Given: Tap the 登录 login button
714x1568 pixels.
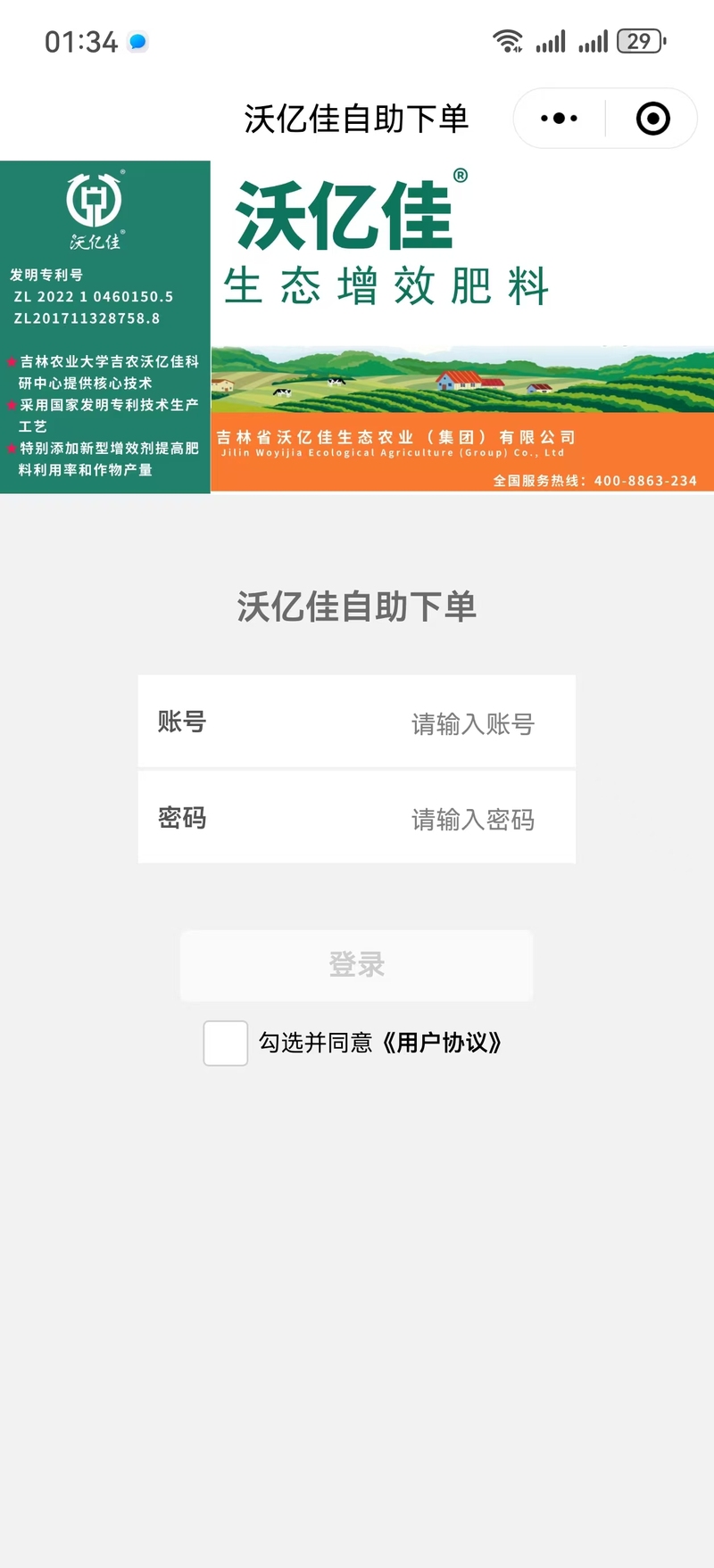Looking at the screenshot, I should tap(357, 965).
